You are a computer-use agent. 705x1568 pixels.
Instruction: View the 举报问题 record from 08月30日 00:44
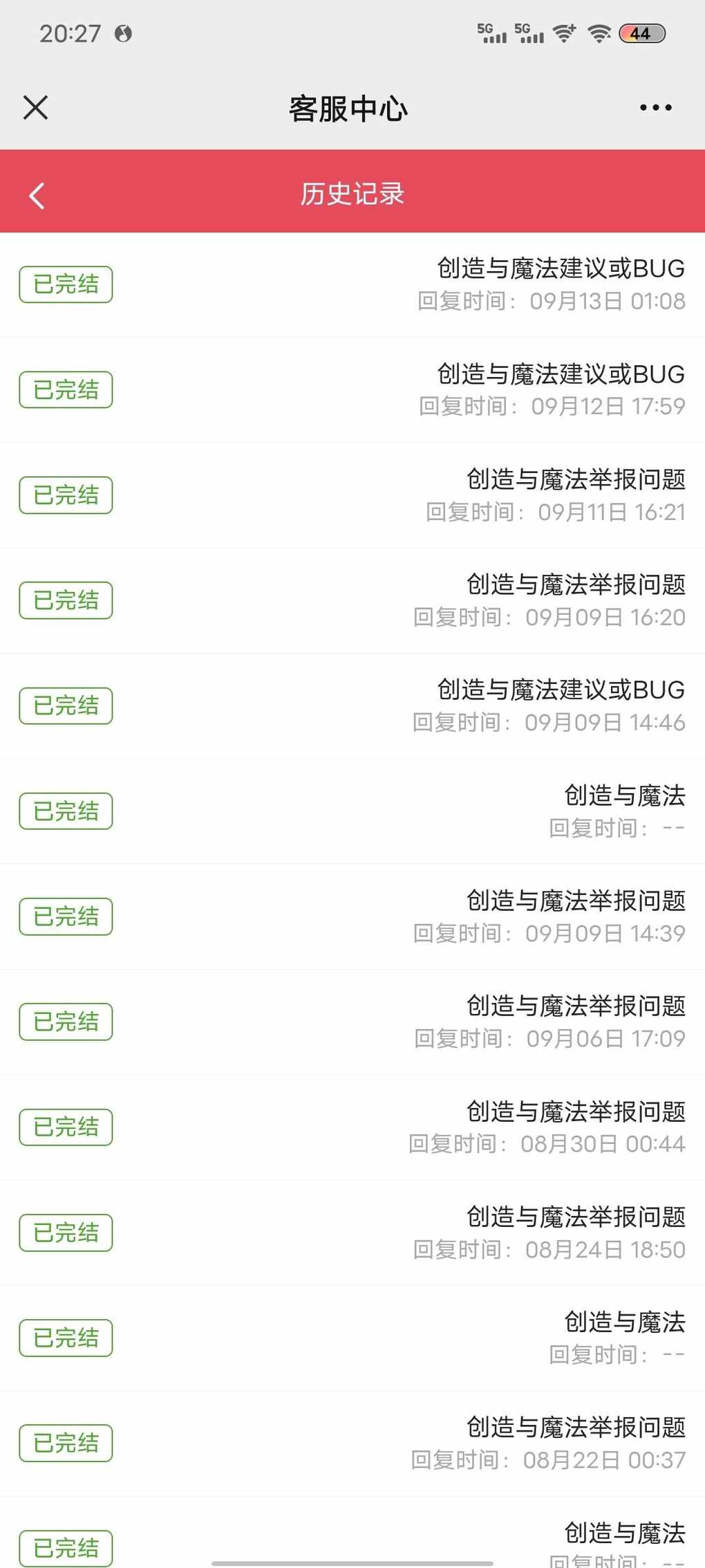352,1128
